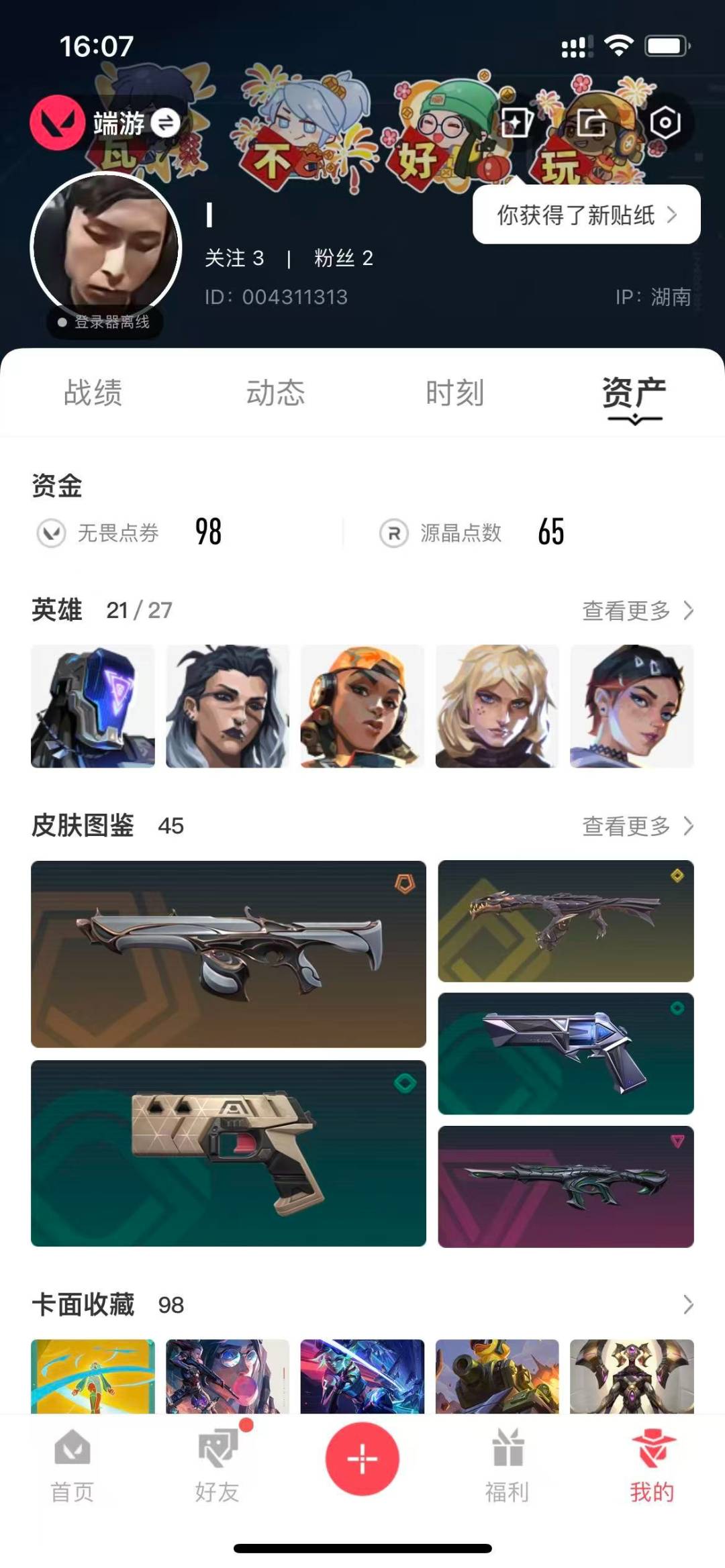The height and width of the screenshot is (1568, 725).
Task: Tap the profile avatar photo
Action: click(x=106, y=248)
